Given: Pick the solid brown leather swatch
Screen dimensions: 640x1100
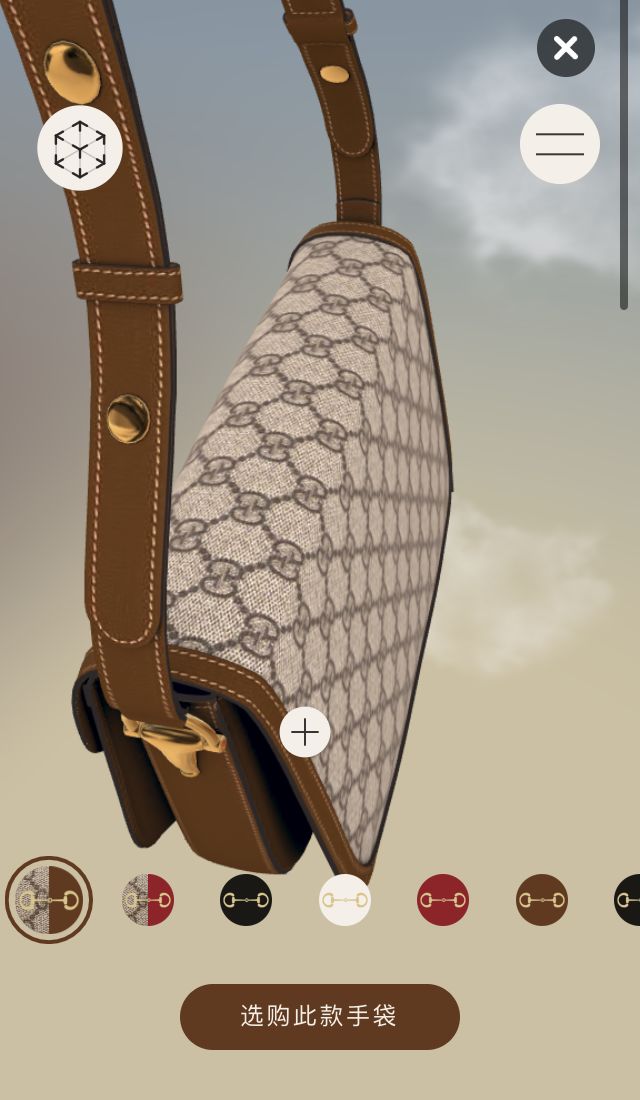Looking at the screenshot, I should pyautogui.click(x=542, y=900).
